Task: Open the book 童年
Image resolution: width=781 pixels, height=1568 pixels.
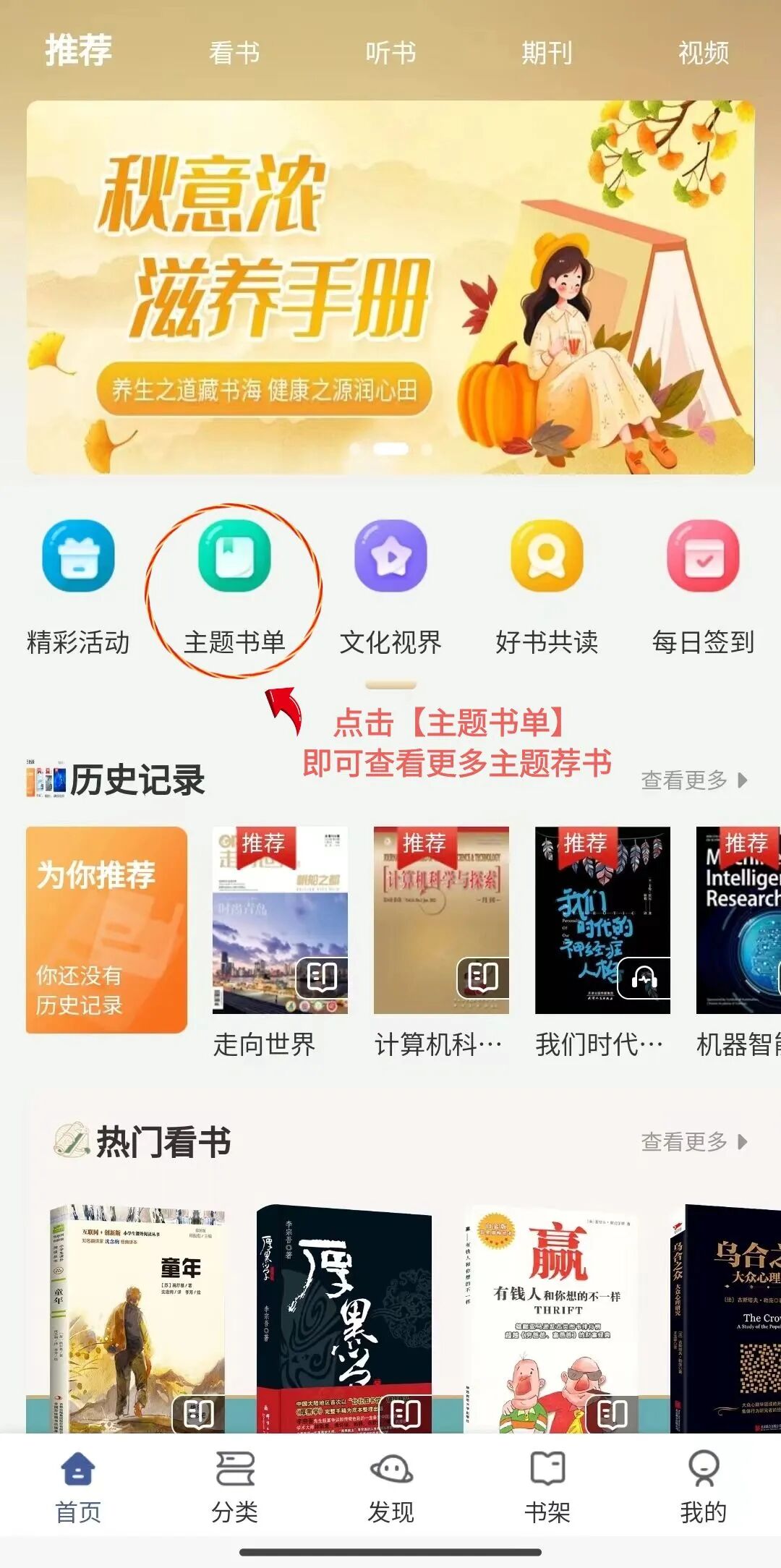Action: pyautogui.click(x=137, y=1318)
